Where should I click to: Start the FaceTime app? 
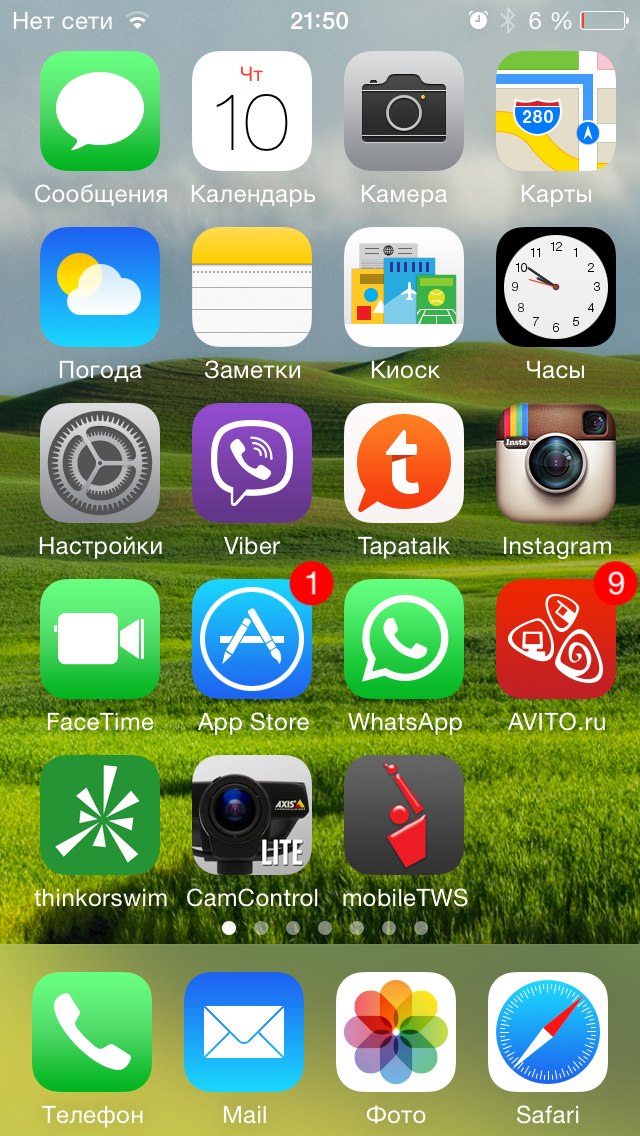pos(100,639)
